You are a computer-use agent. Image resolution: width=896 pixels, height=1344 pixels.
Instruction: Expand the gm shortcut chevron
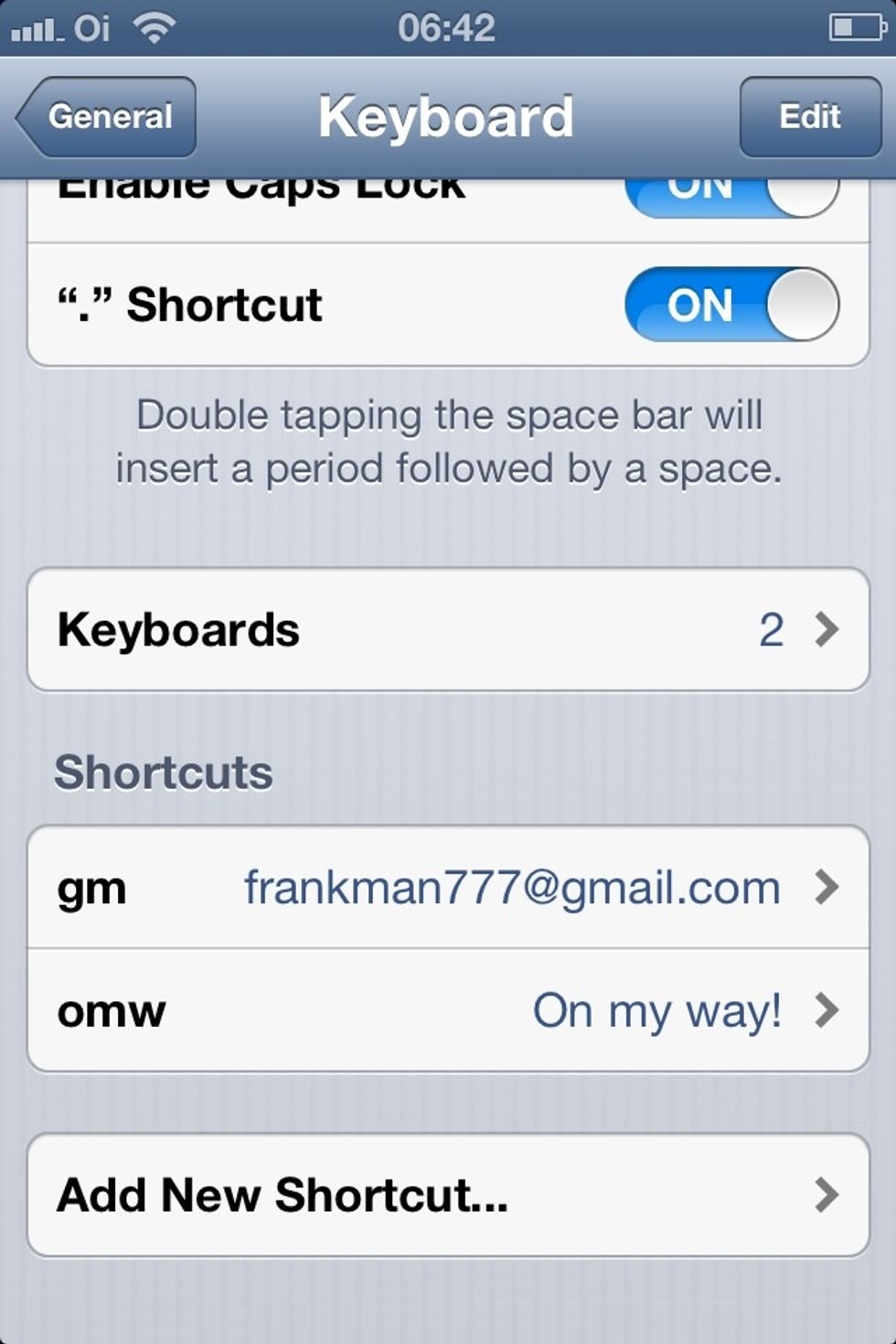click(x=828, y=886)
